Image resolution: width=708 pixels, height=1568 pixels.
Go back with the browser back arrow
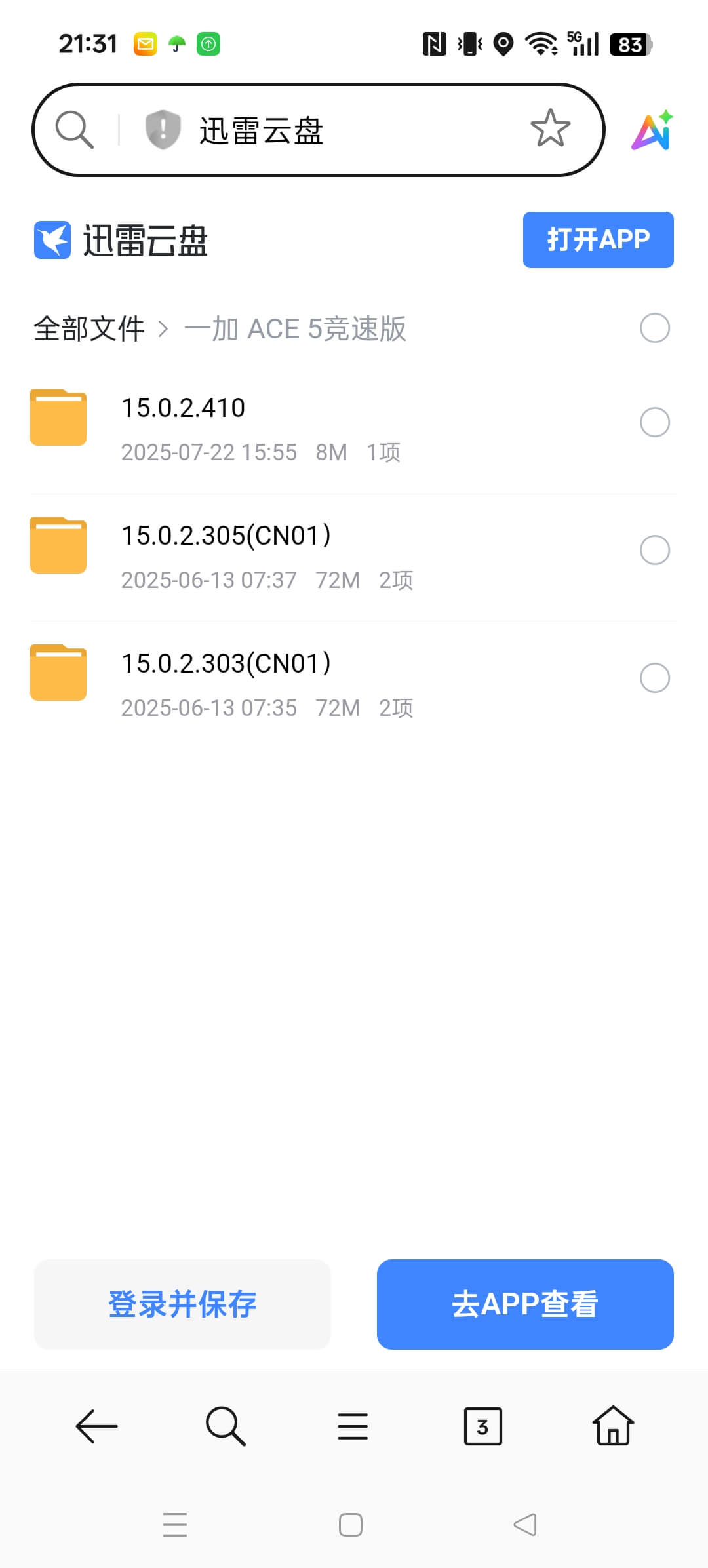click(96, 1426)
